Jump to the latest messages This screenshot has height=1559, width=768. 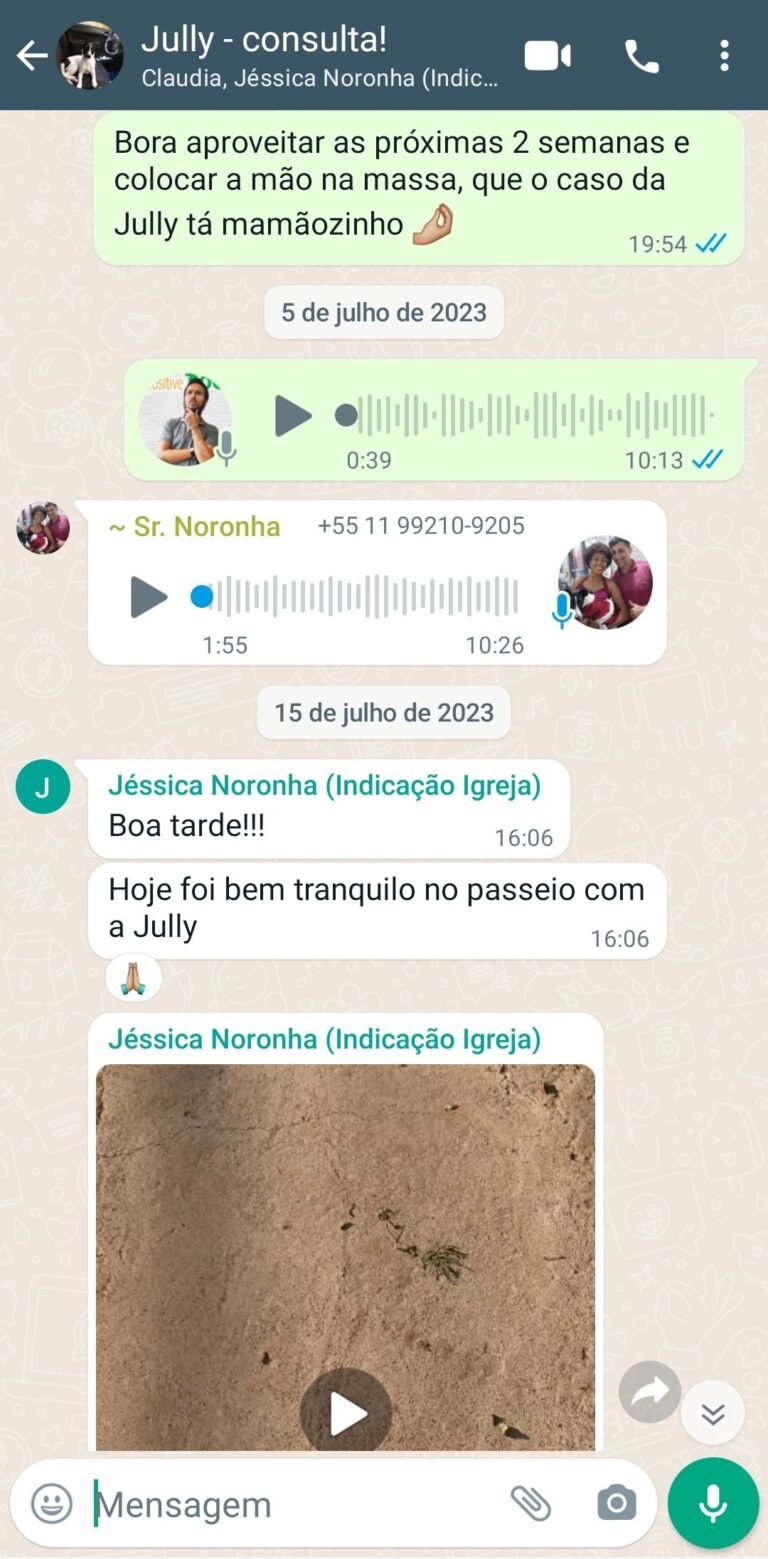(x=712, y=1413)
